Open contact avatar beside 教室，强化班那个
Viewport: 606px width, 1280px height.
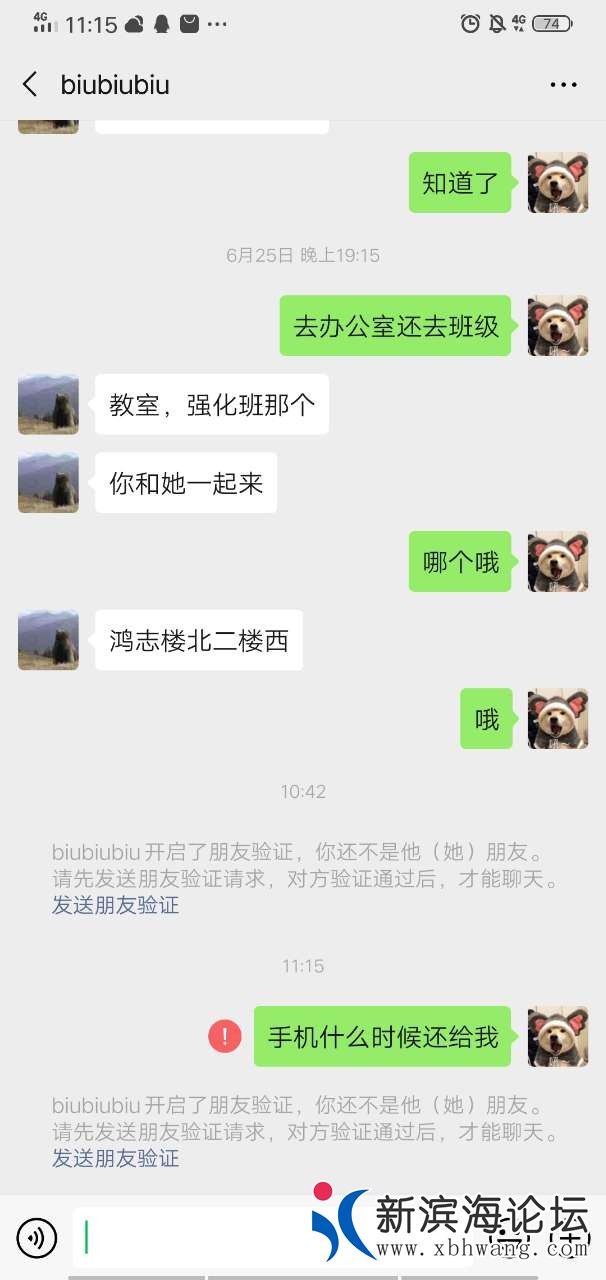[48, 404]
